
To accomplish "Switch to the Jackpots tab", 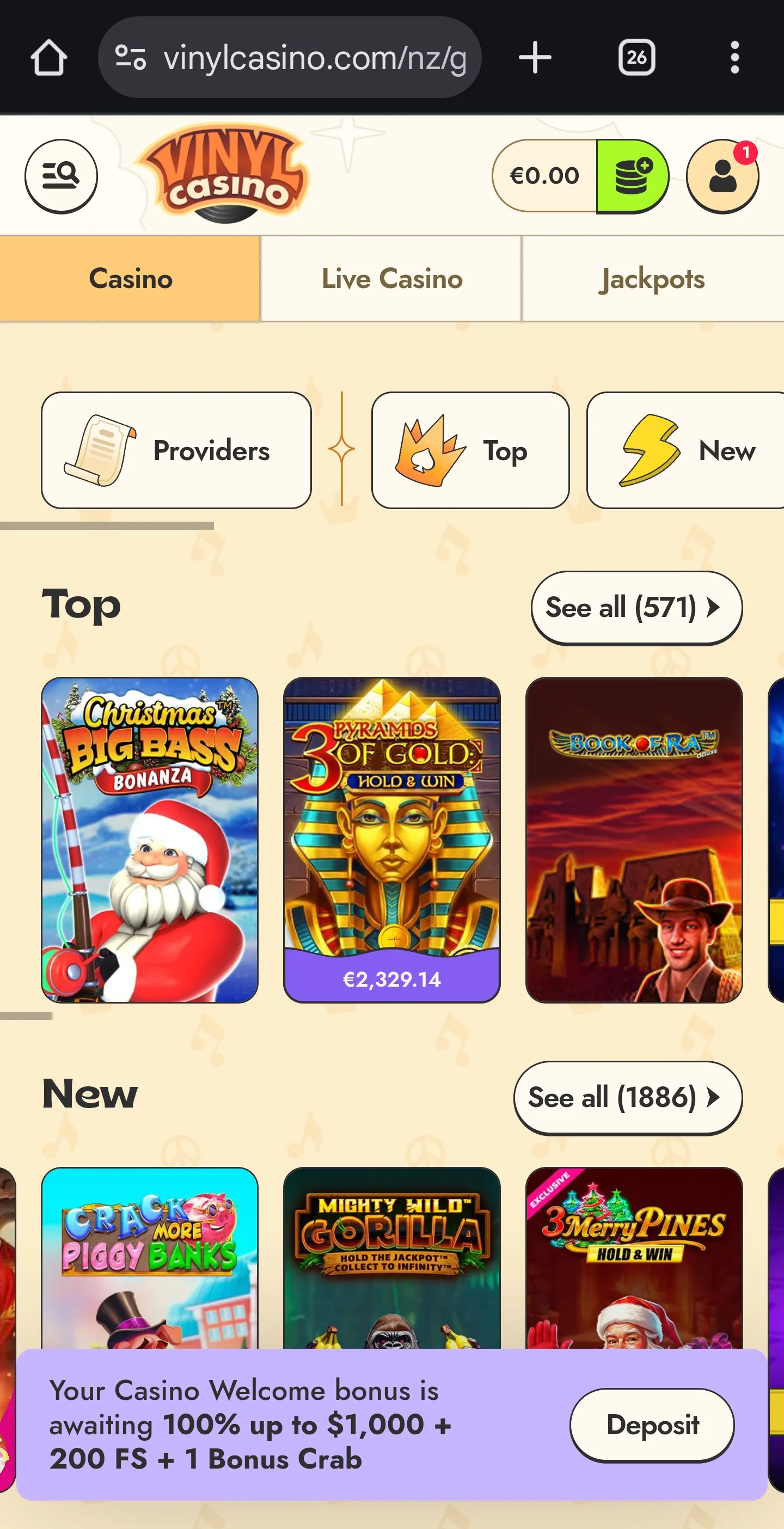I will [652, 278].
